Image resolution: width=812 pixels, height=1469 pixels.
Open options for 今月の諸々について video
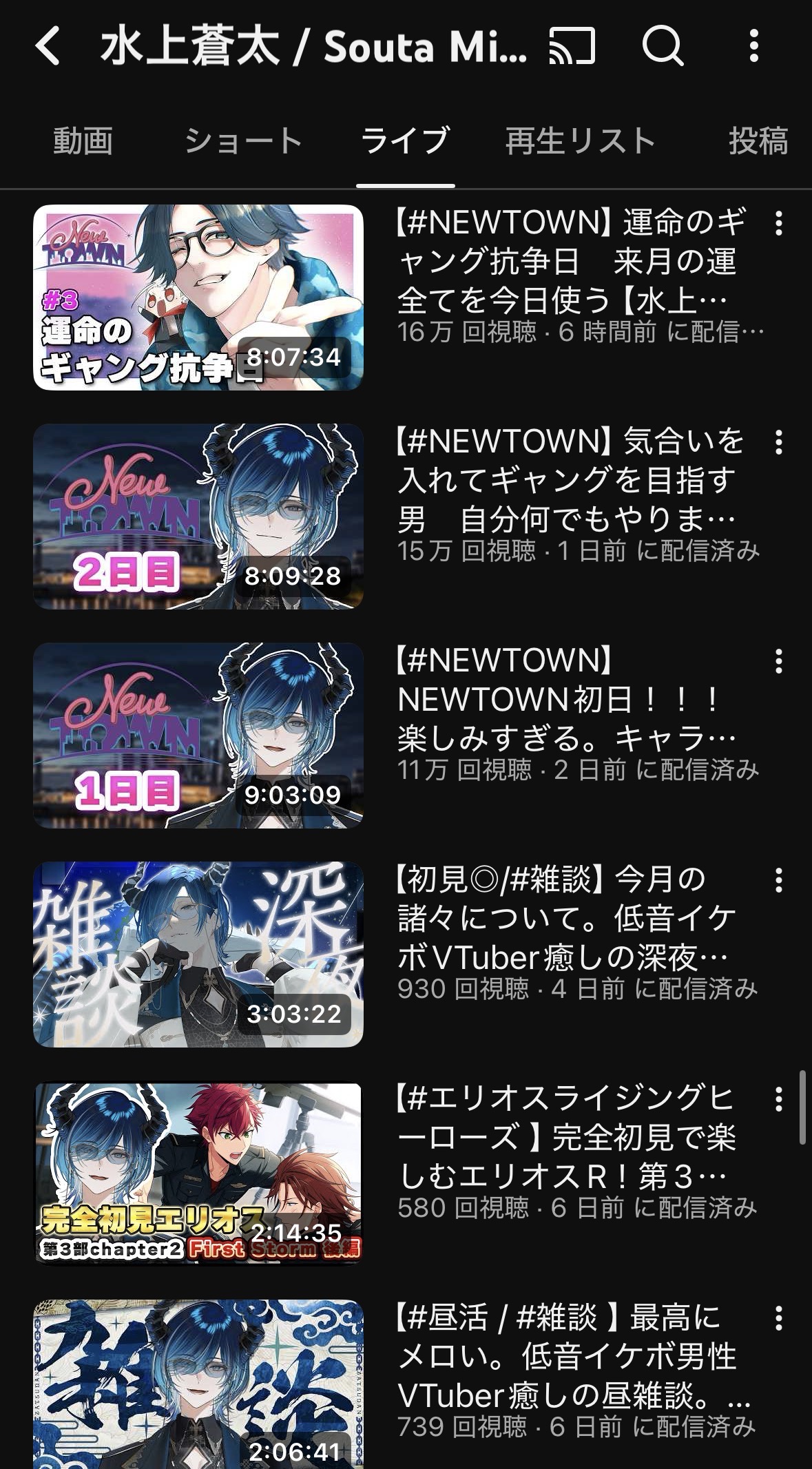pyautogui.click(x=778, y=880)
